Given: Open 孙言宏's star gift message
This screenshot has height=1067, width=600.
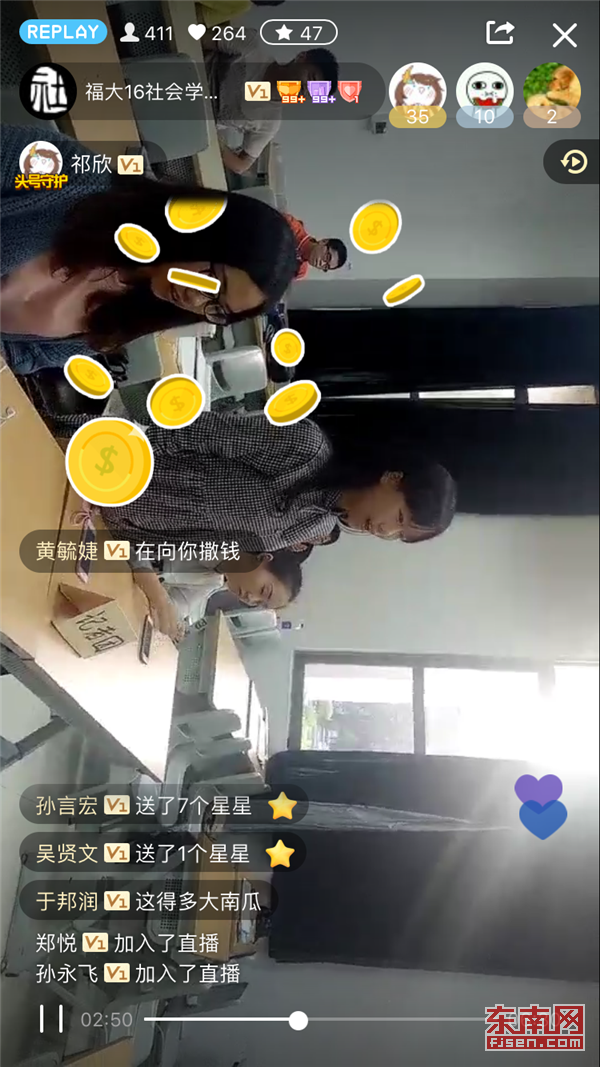Looking at the screenshot, I should (162, 806).
